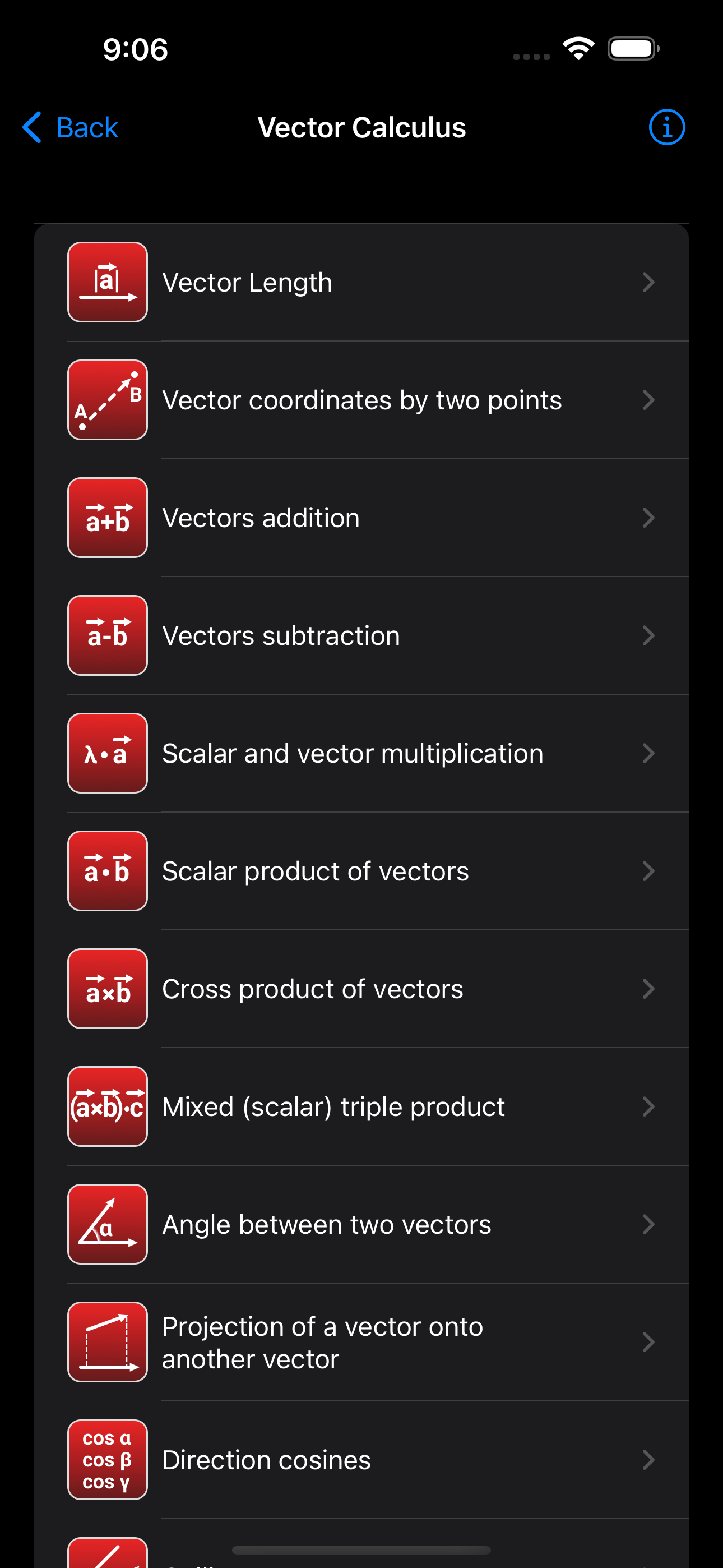Choose Vectors subtraction
Image resolution: width=723 pixels, height=1568 pixels.
(361, 636)
